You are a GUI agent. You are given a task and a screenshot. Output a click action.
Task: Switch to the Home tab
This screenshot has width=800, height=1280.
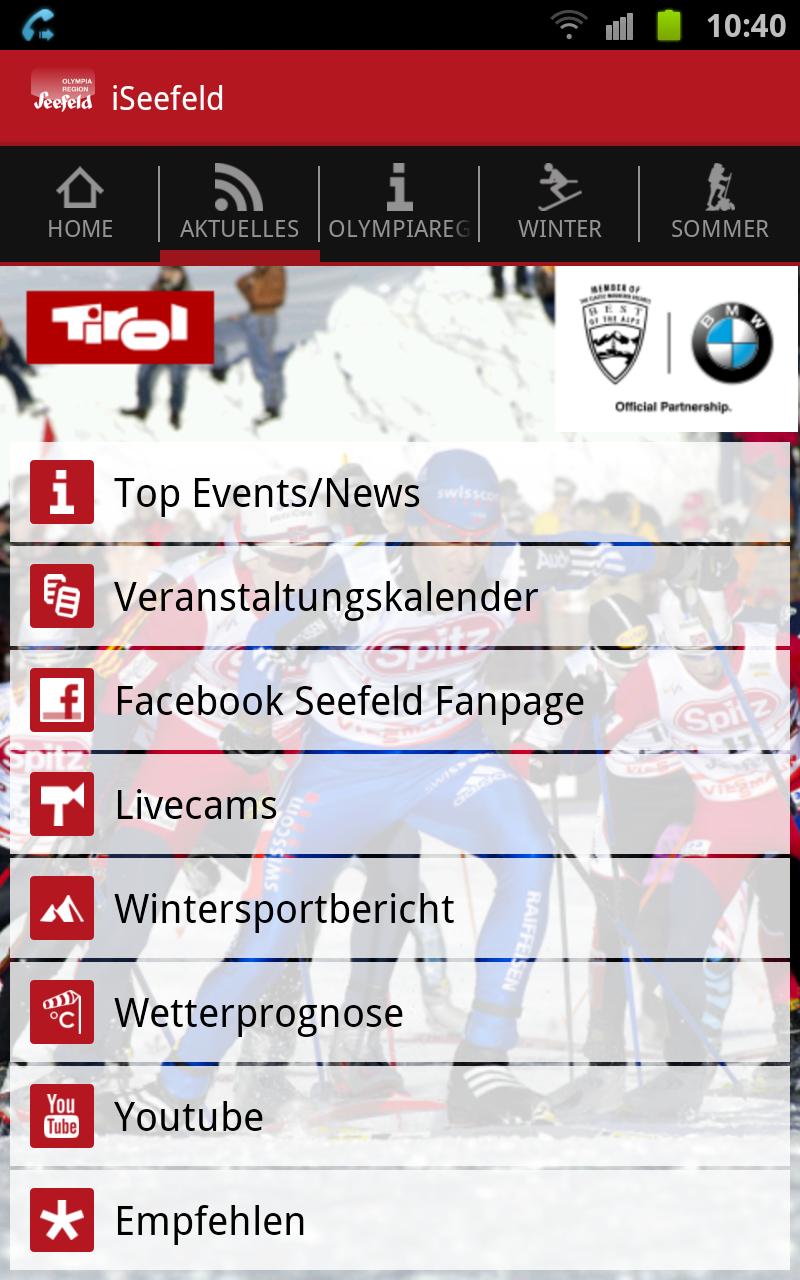point(80,205)
